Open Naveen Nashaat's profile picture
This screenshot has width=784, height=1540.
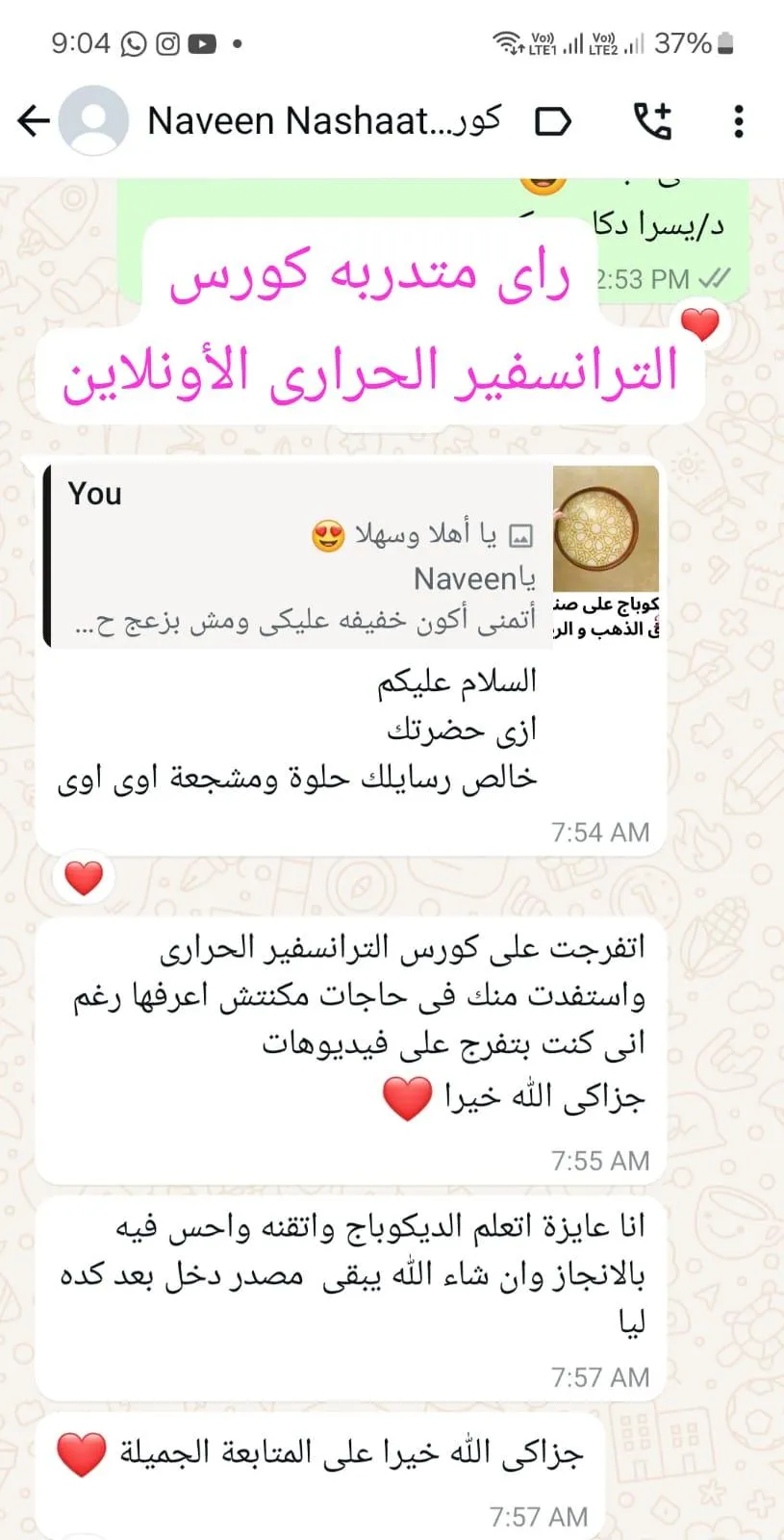[93, 121]
